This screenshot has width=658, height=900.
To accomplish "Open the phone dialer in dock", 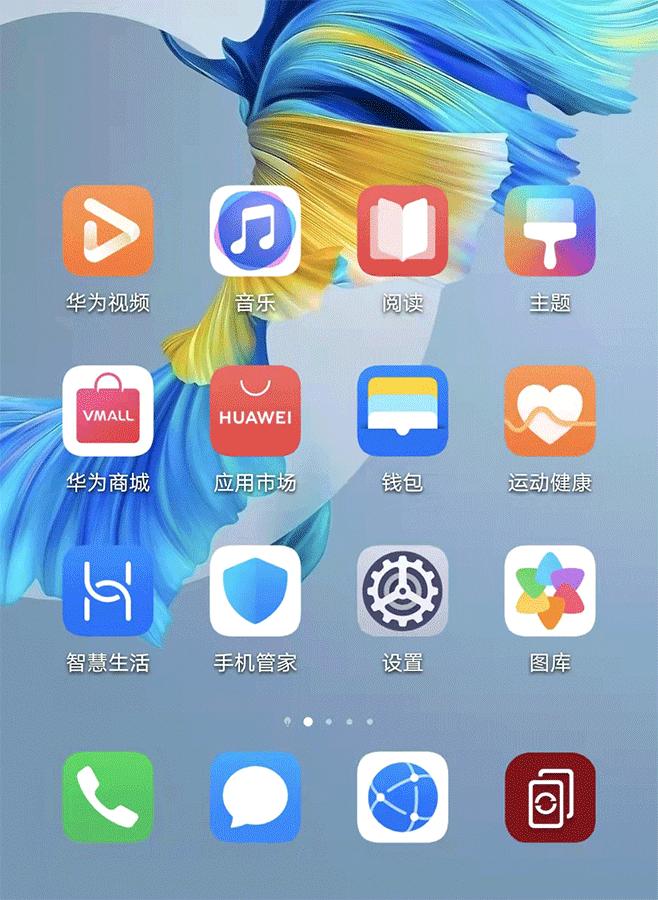I will pyautogui.click(x=108, y=797).
